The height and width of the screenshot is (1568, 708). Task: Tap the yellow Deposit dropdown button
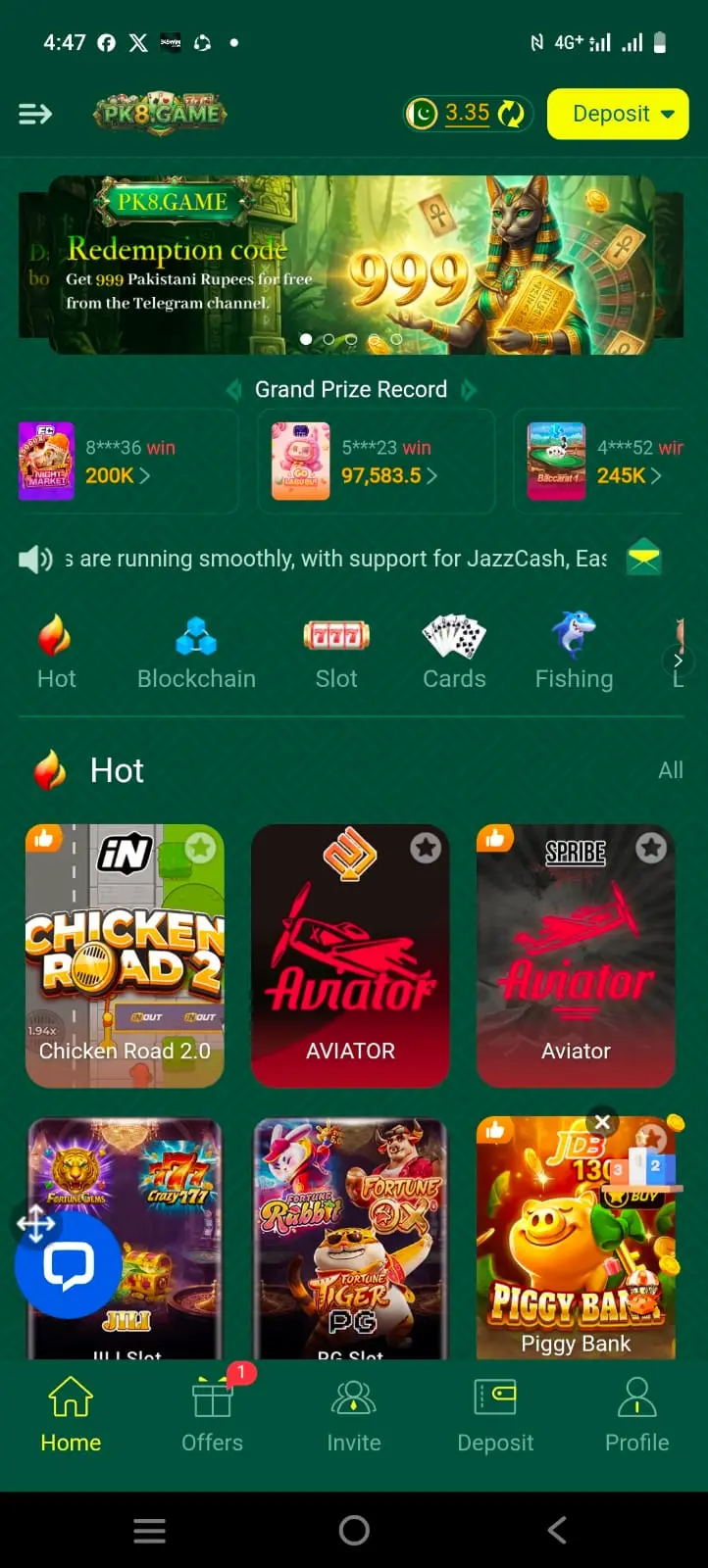[618, 114]
